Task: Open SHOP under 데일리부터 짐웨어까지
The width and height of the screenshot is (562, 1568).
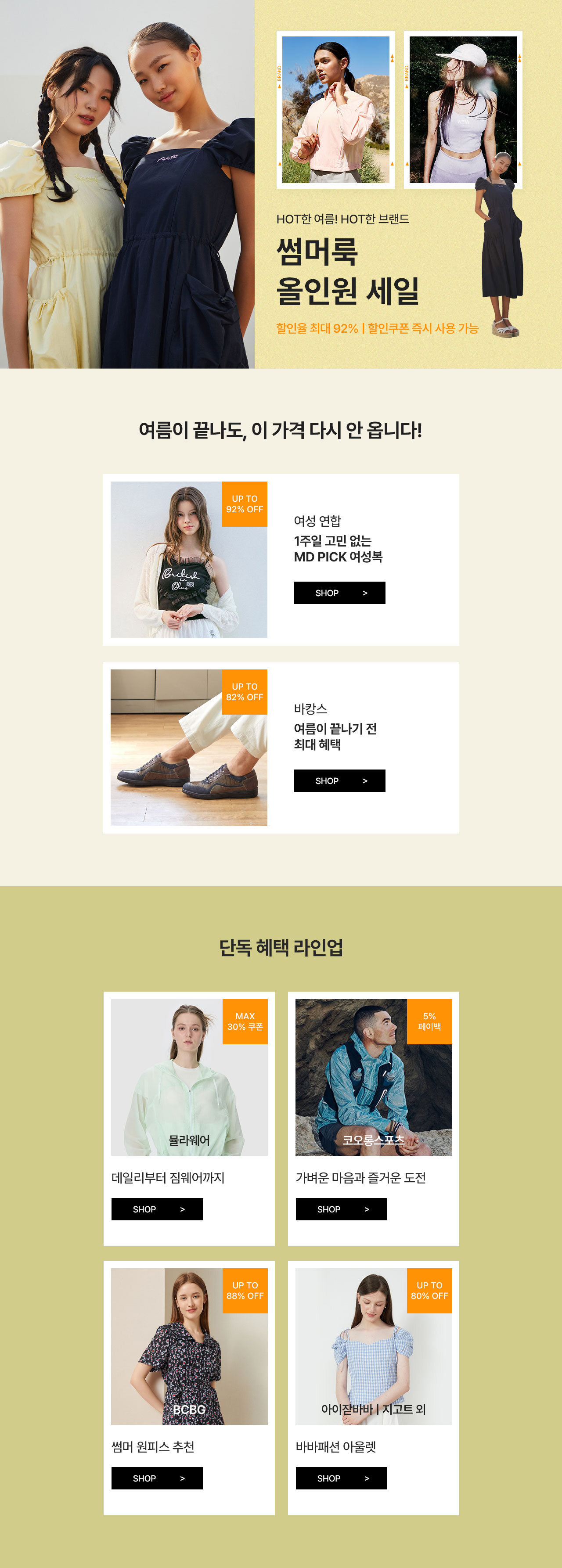Action: [x=156, y=1209]
